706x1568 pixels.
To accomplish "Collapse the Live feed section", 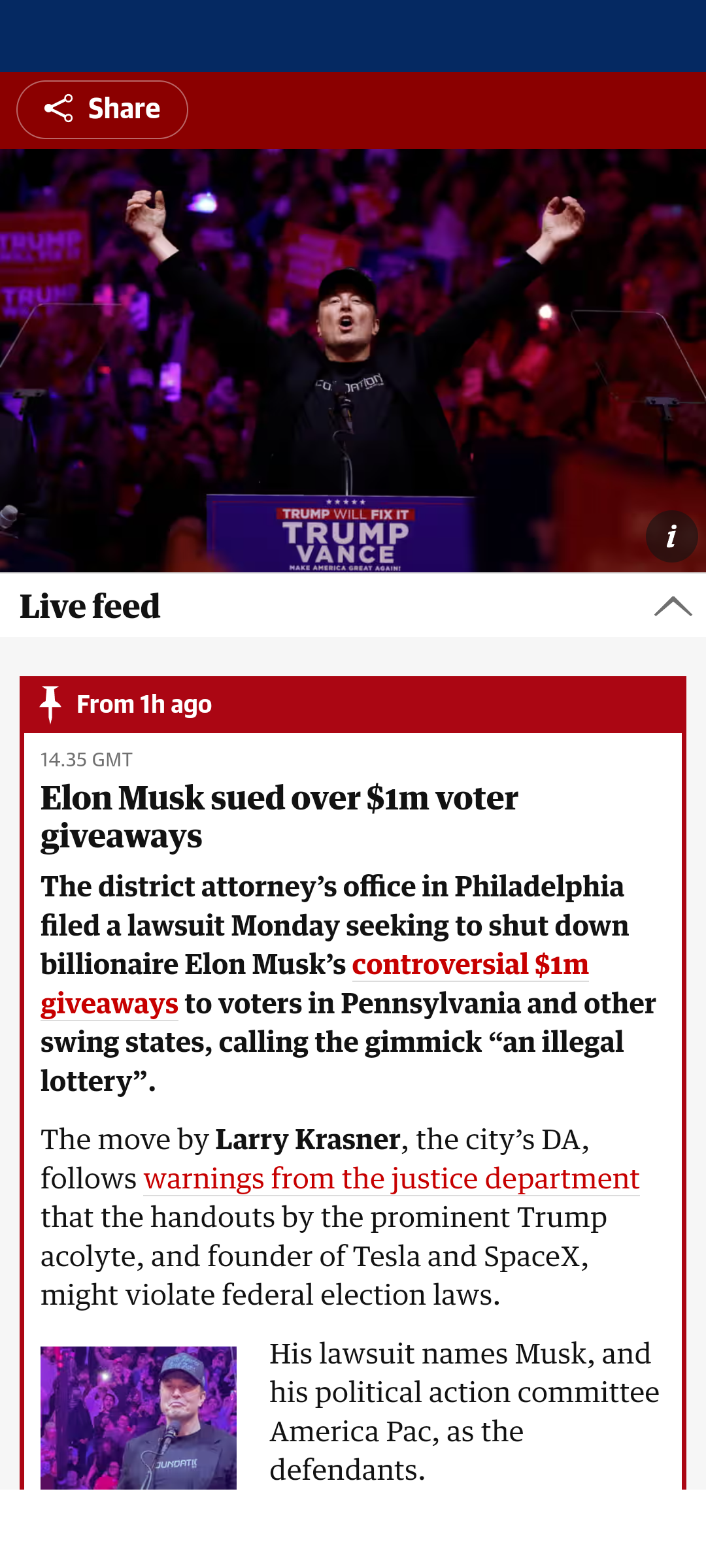I will click(x=672, y=606).
